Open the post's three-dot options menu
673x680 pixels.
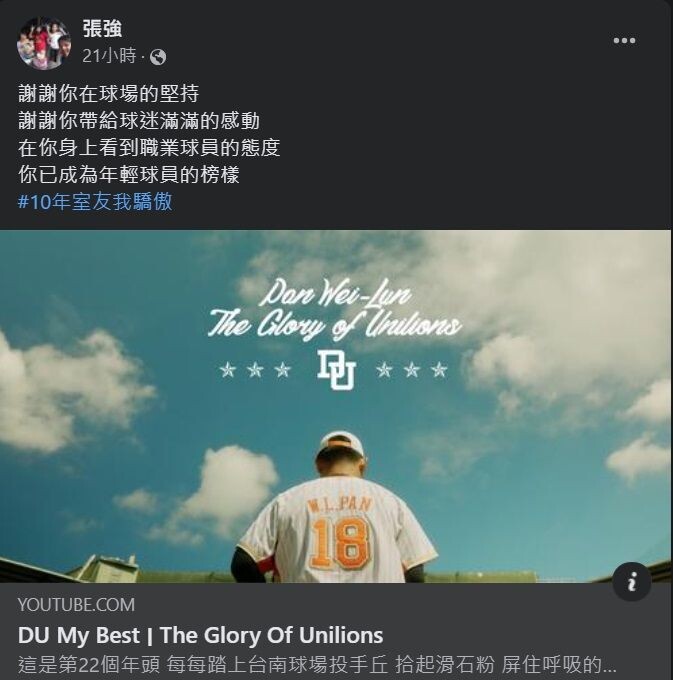[x=624, y=41]
